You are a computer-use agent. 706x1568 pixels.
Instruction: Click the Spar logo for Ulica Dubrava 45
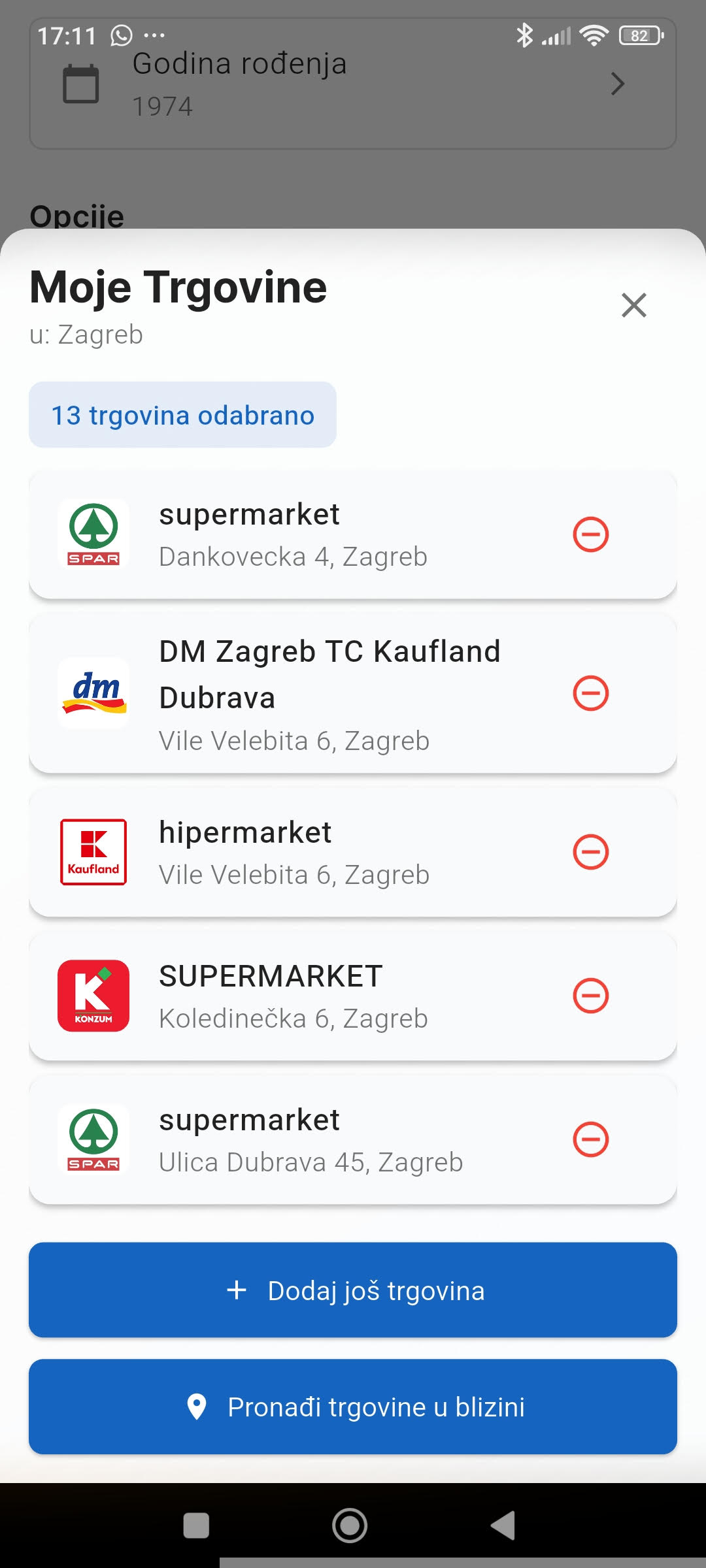[x=94, y=1140]
